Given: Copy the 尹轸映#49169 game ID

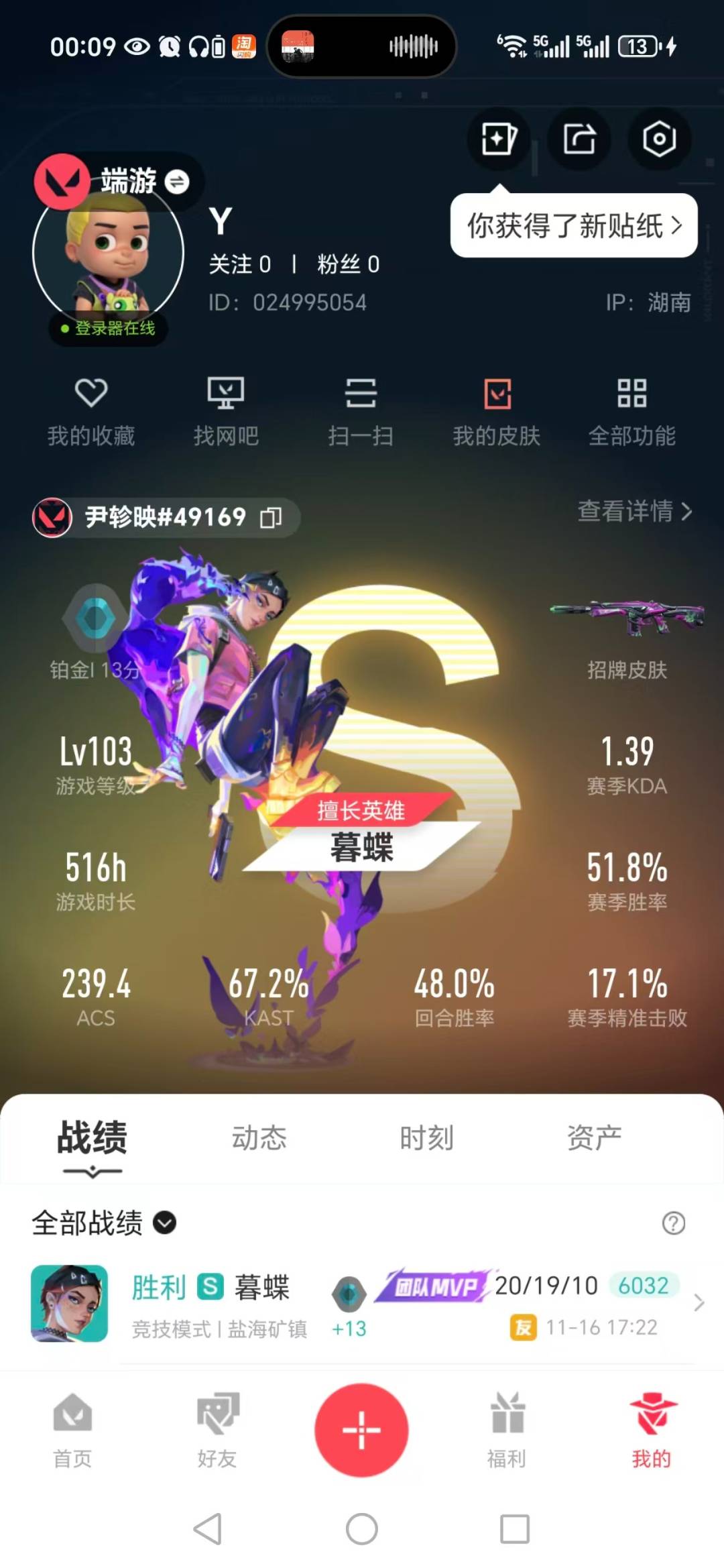Looking at the screenshot, I should [269, 517].
